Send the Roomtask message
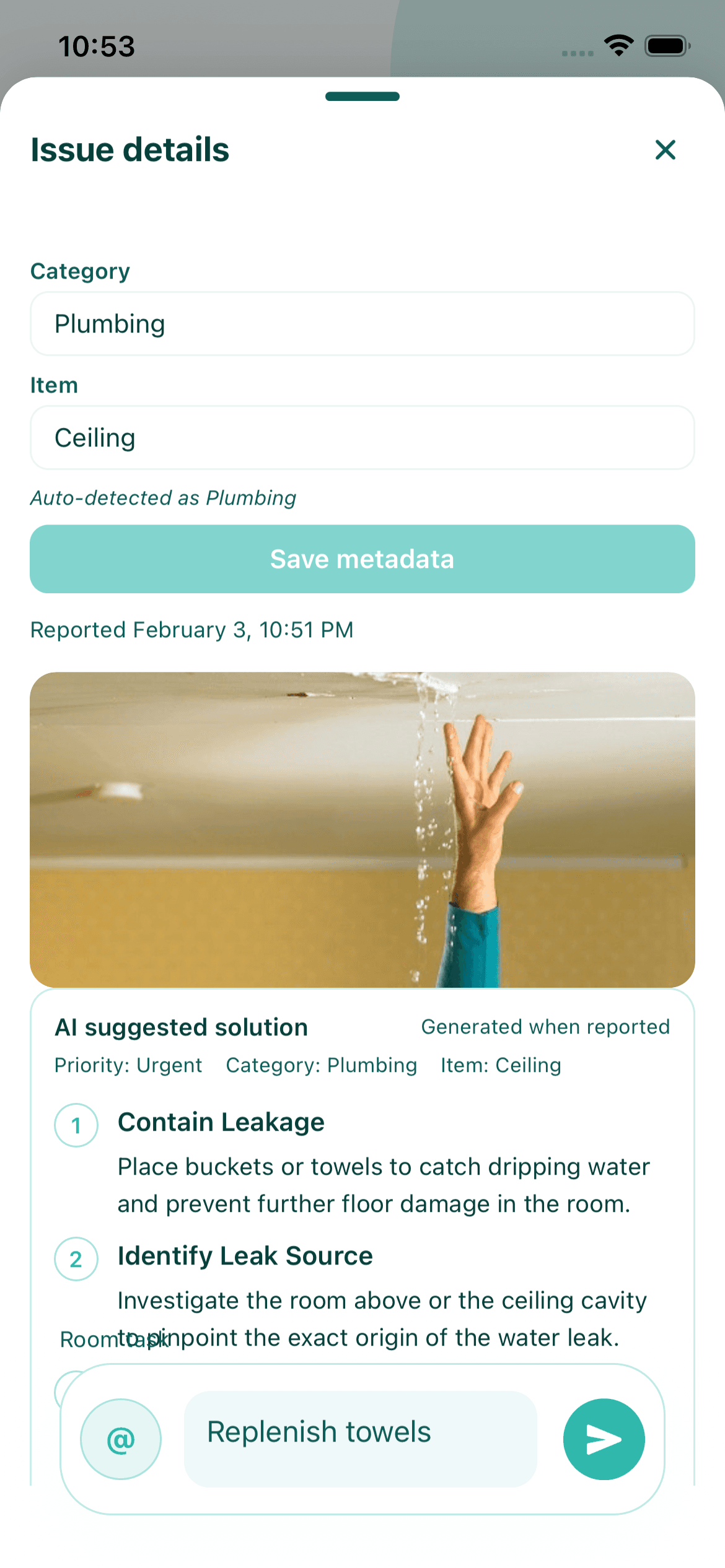The image size is (725, 1568). tap(603, 1439)
